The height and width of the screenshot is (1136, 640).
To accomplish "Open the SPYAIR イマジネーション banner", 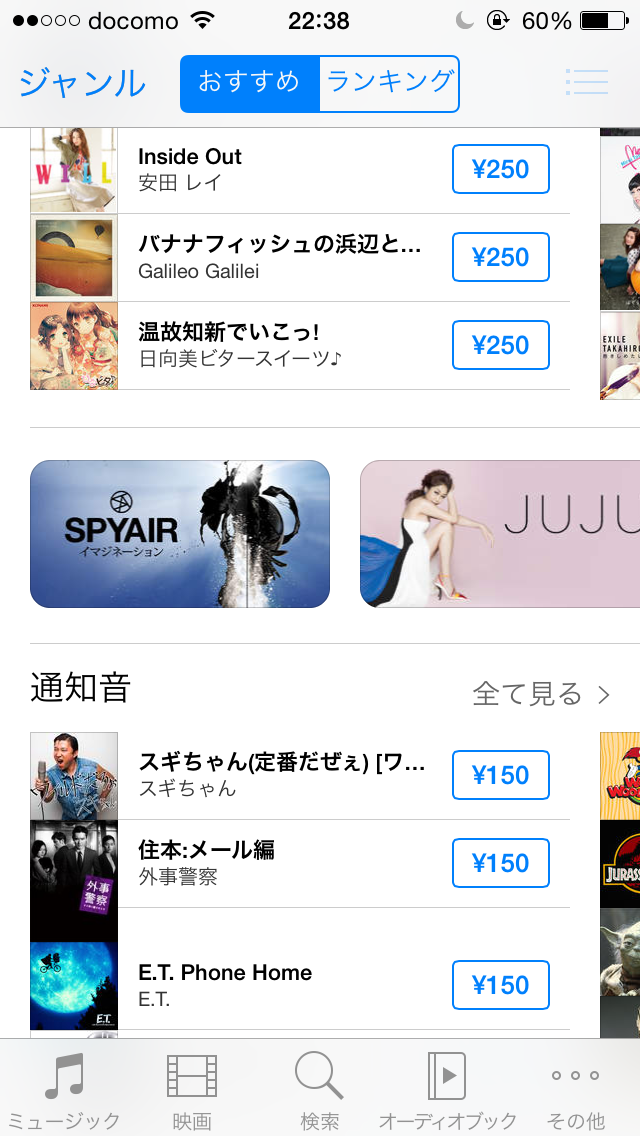I will click(180, 534).
